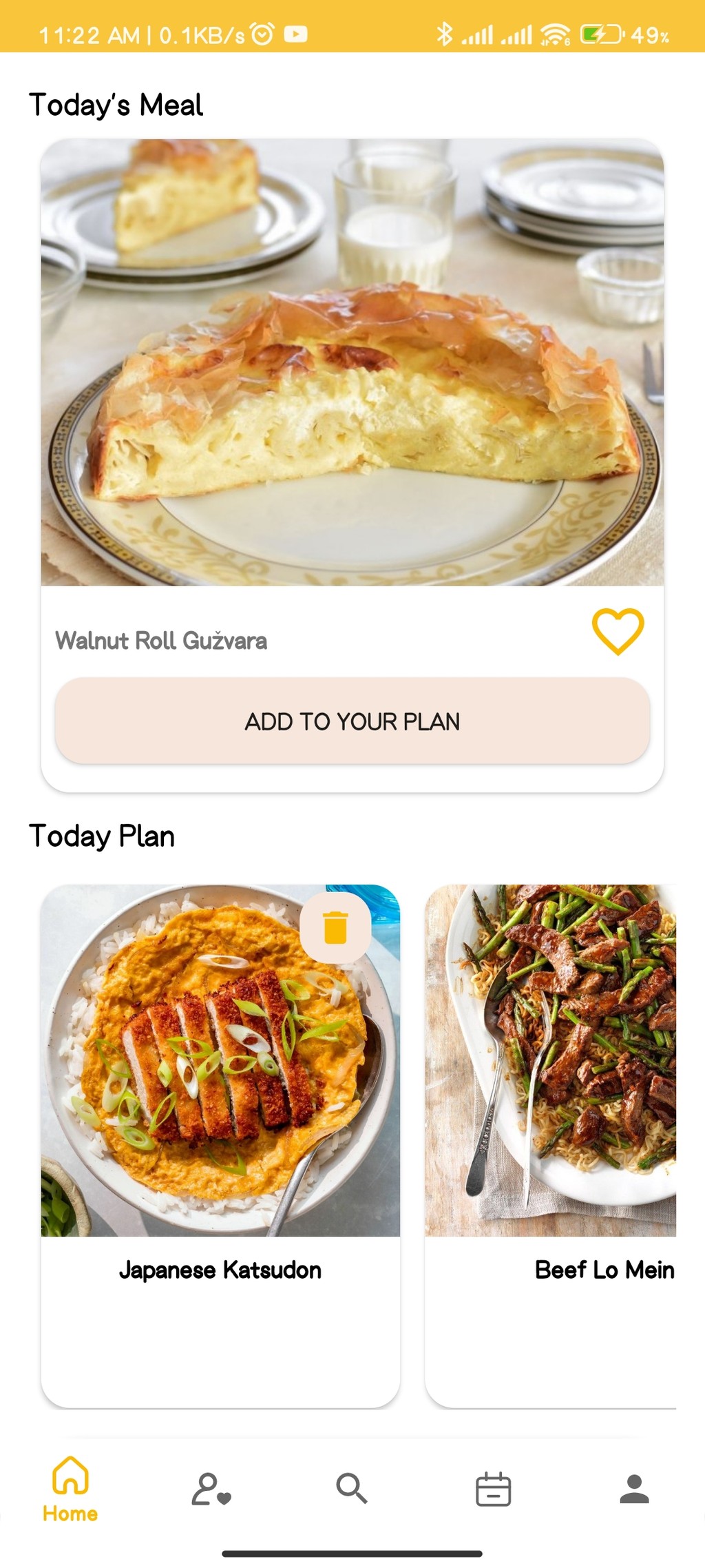
Task: Open the profile tab
Action: pyautogui.click(x=635, y=1489)
